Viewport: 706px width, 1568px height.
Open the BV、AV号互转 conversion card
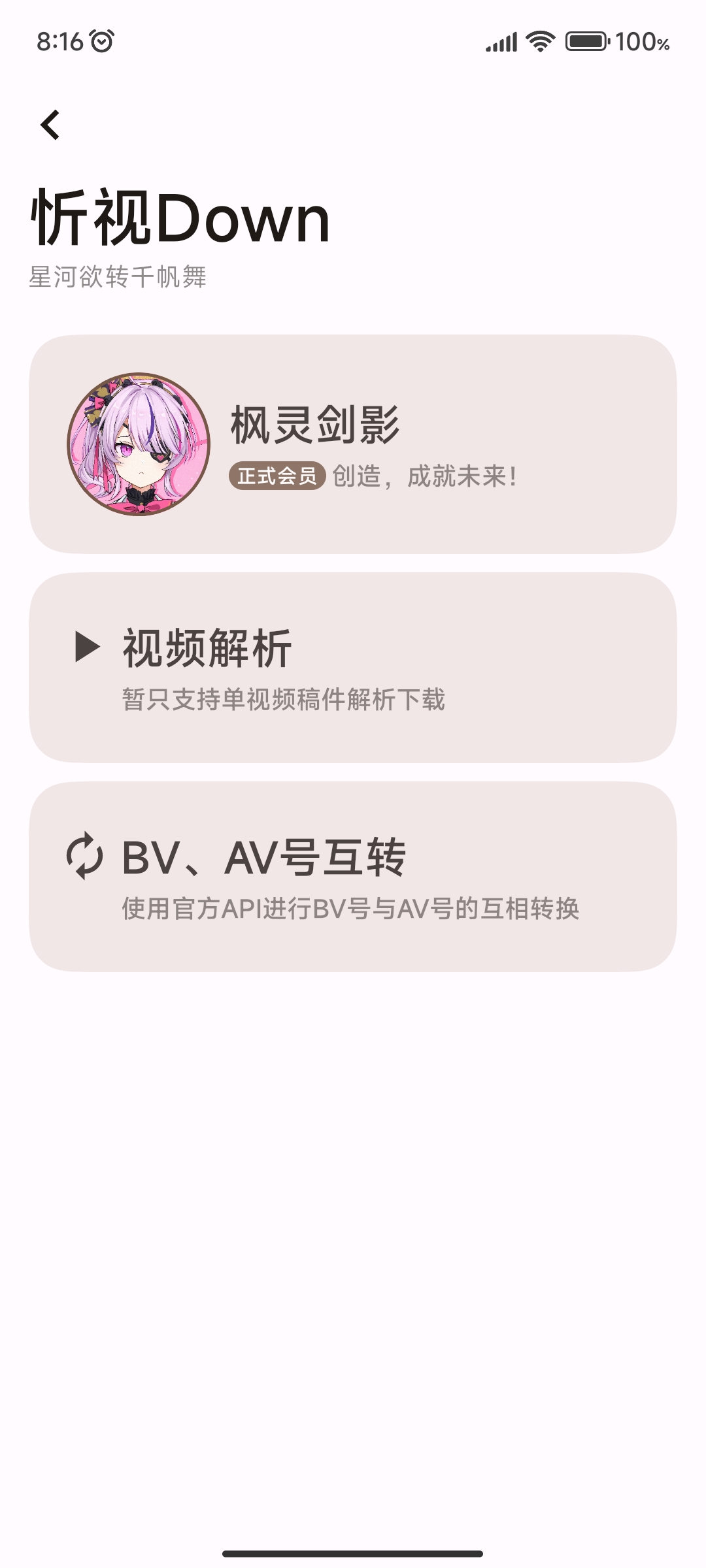353,877
